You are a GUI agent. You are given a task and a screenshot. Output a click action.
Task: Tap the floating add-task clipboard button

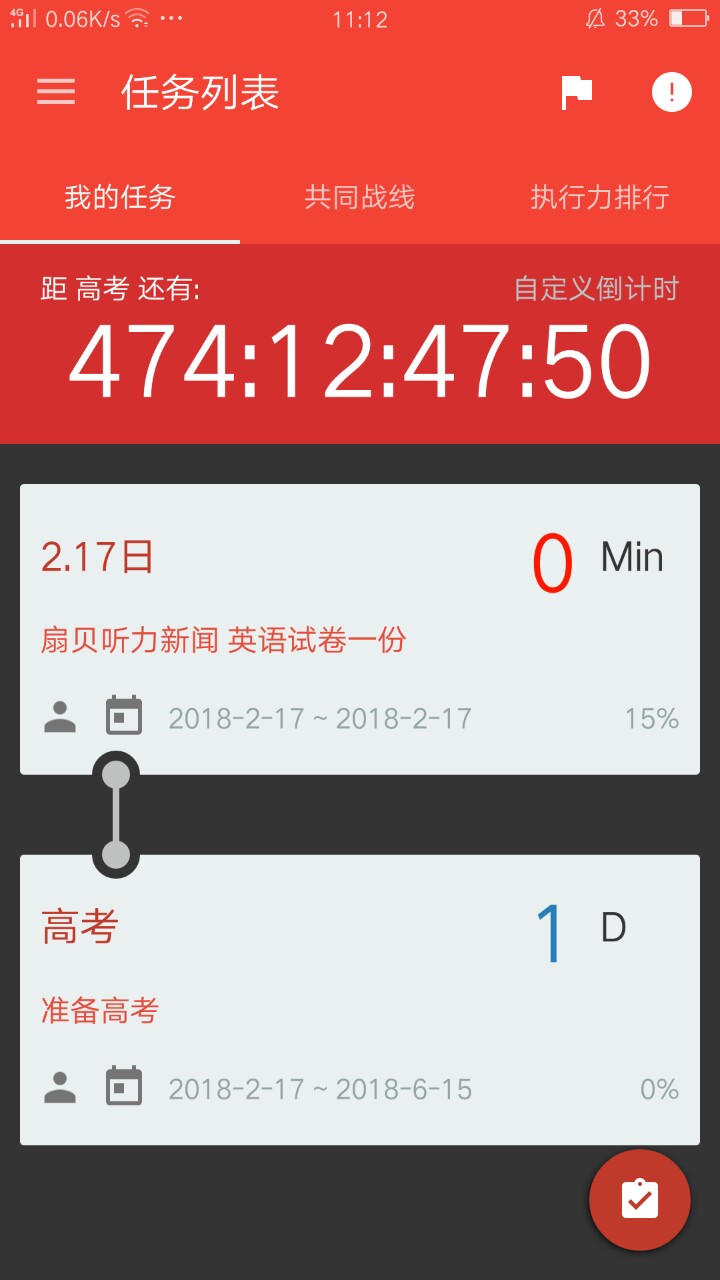[x=640, y=1199]
